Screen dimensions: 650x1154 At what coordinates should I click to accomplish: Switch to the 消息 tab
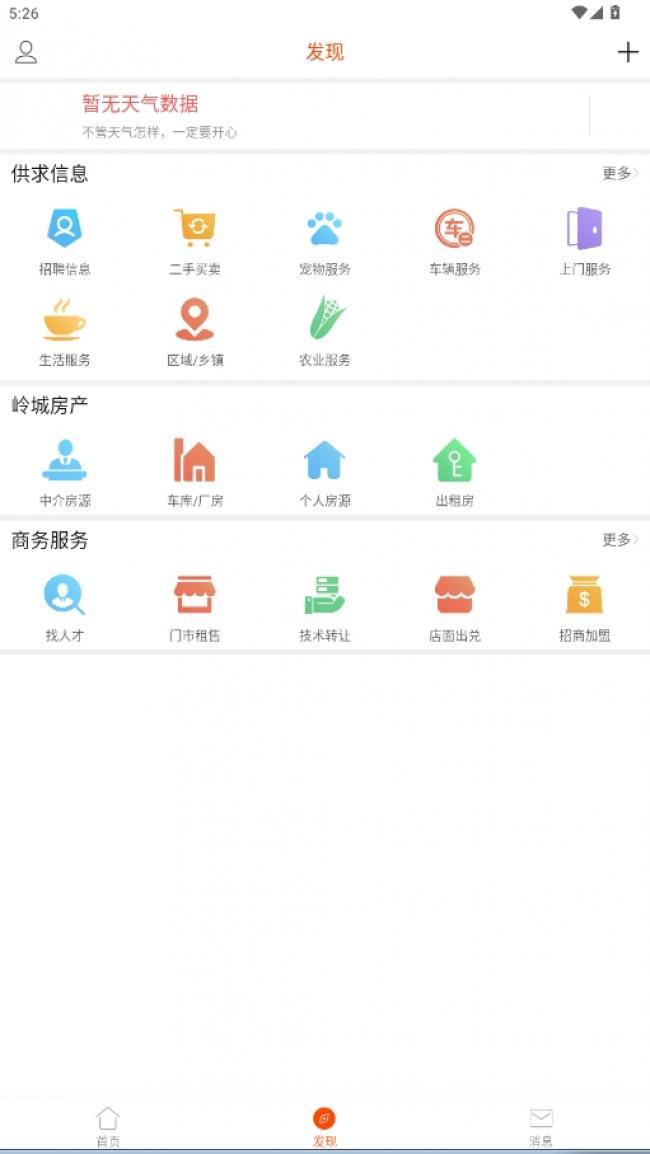point(541,1126)
